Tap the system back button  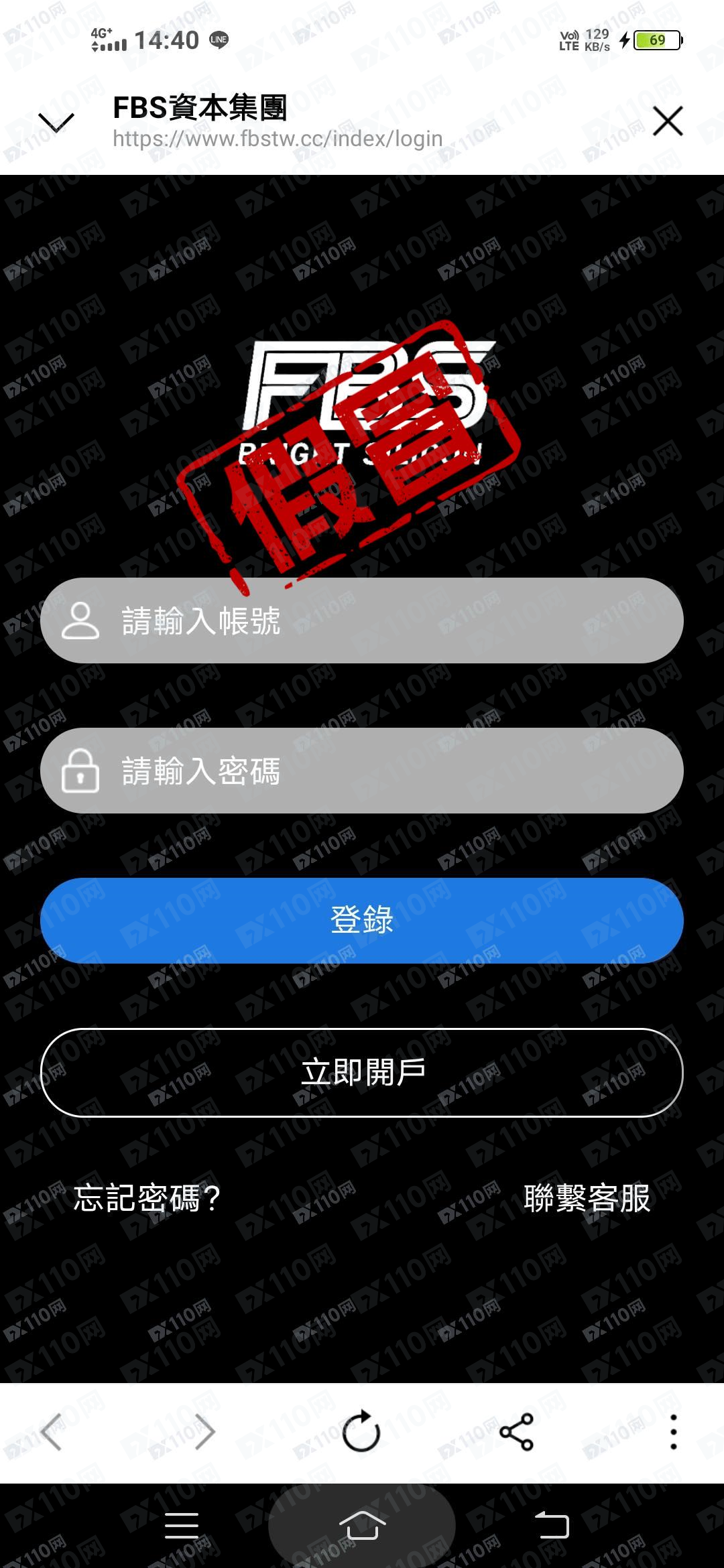pos(551,1526)
